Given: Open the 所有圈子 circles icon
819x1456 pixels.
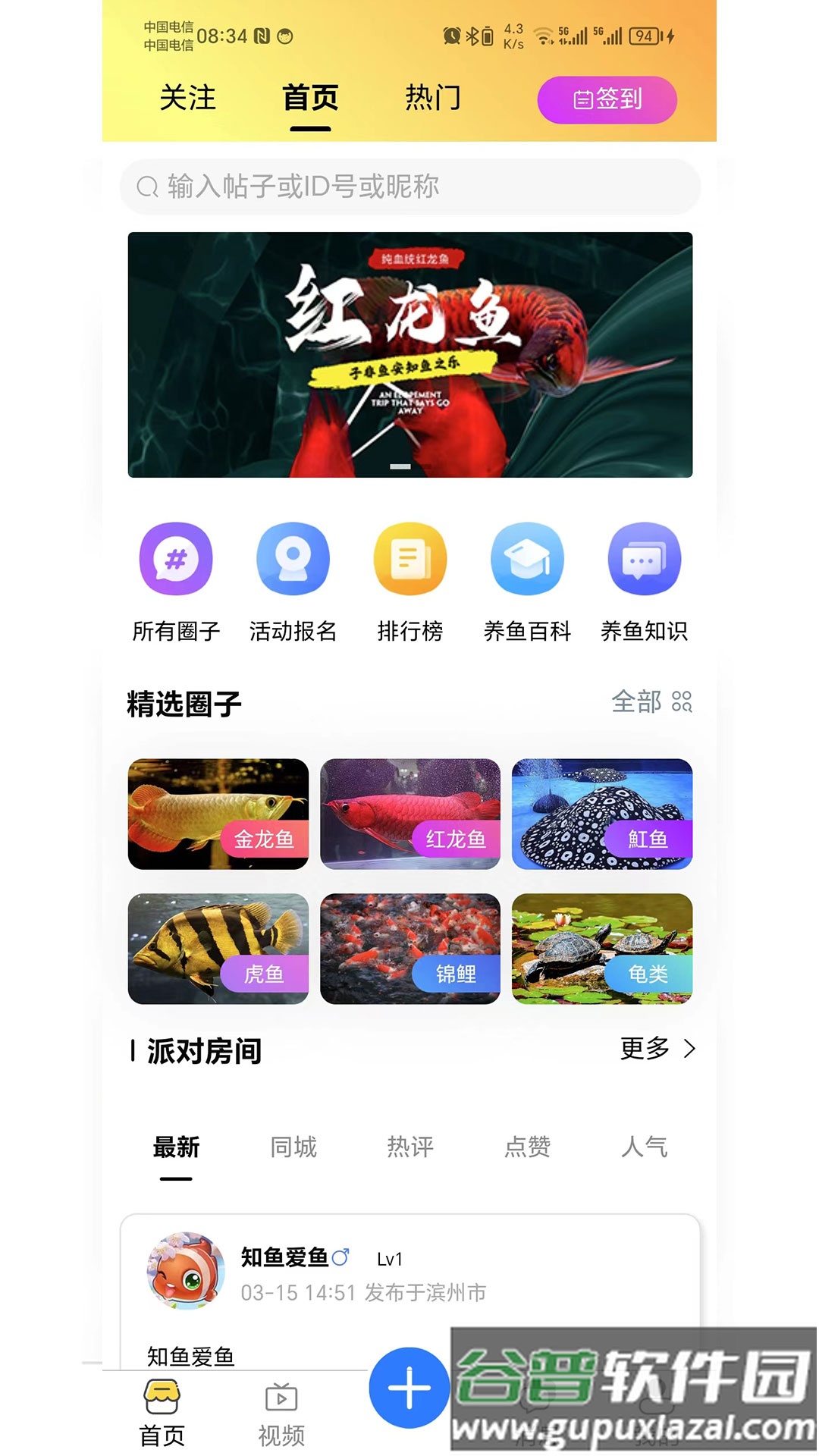Looking at the screenshot, I should (x=175, y=559).
